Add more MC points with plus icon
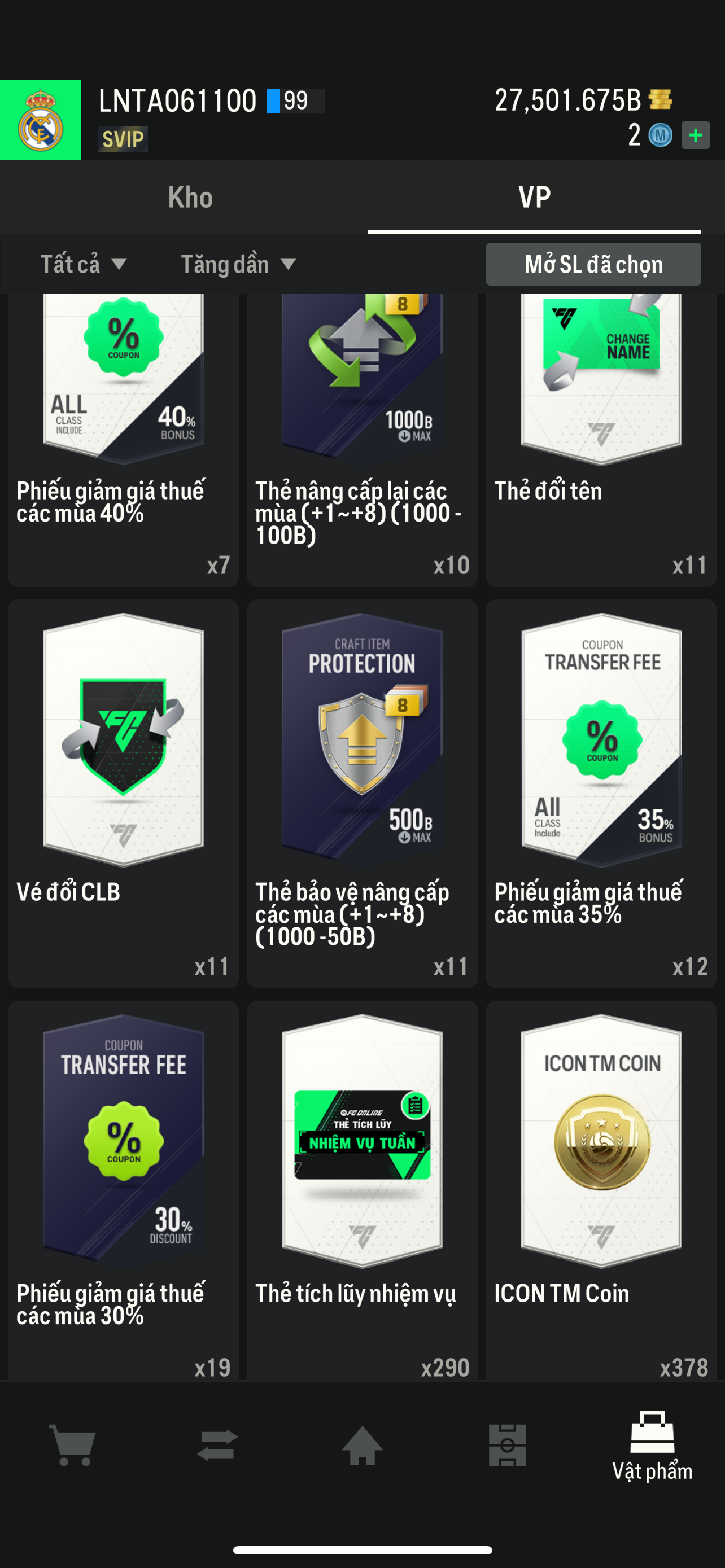This screenshot has height=1568, width=725. tap(695, 134)
